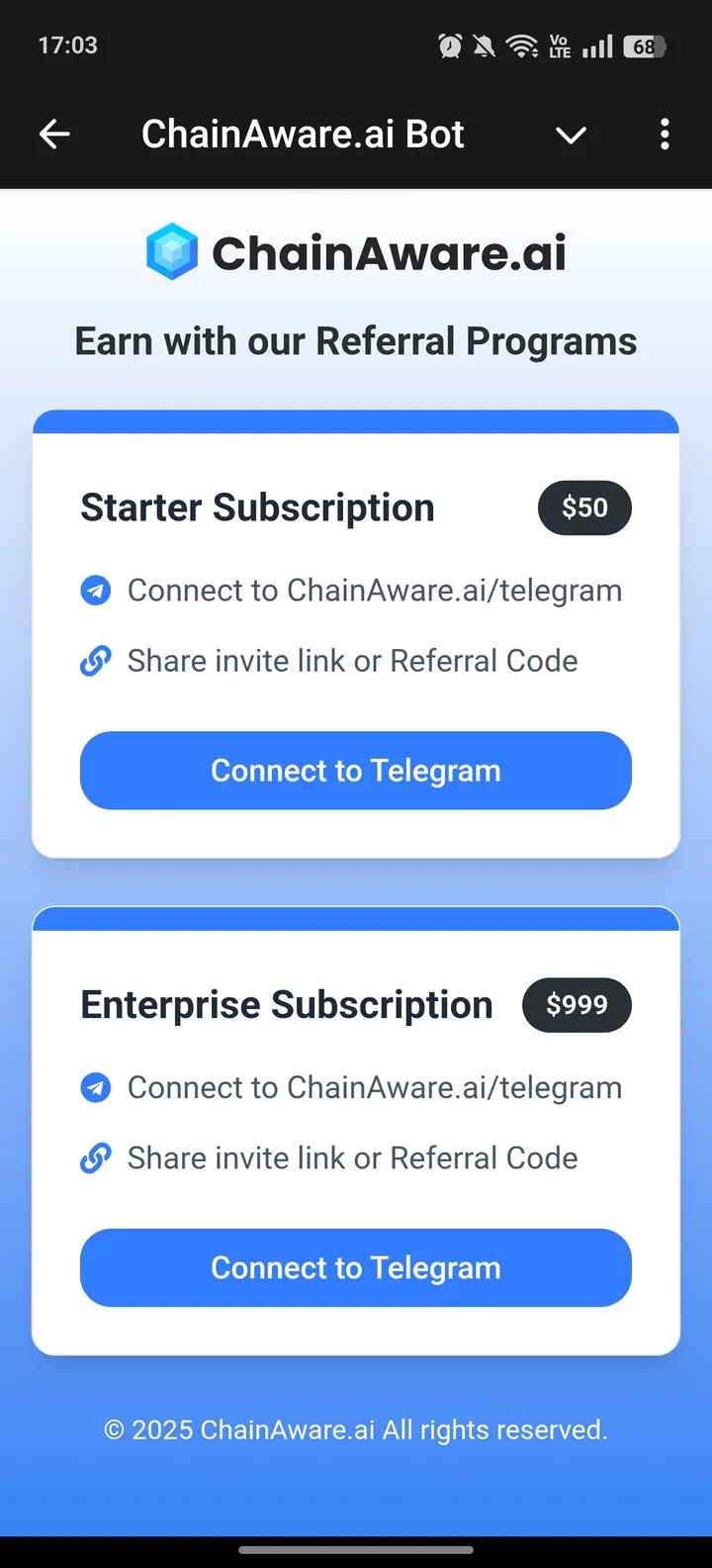Click the ChainAware.ai Bot title

pyautogui.click(x=303, y=134)
